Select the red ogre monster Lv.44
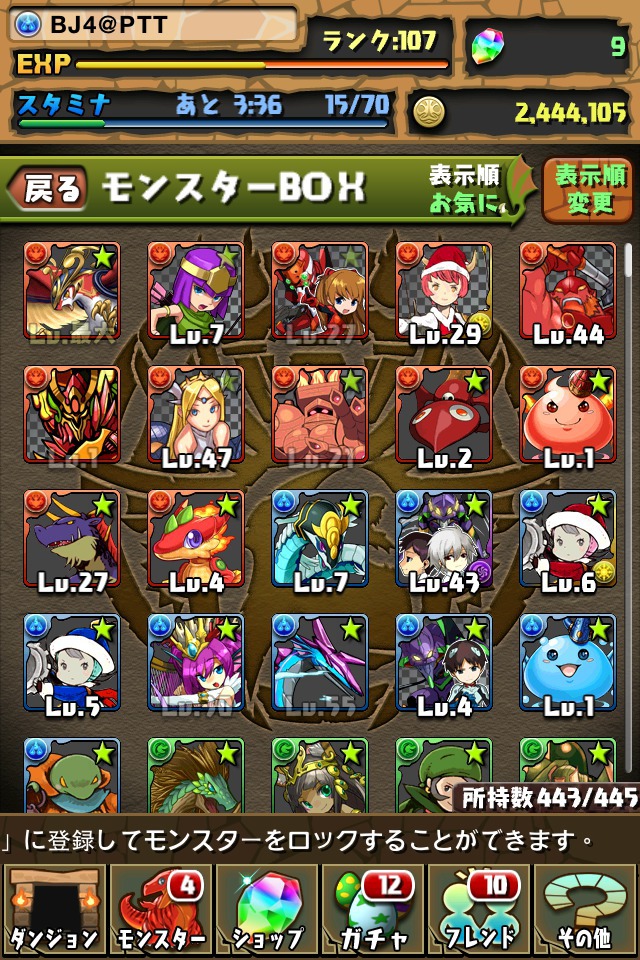Screen dimensions: 640x960 (568, 290)
